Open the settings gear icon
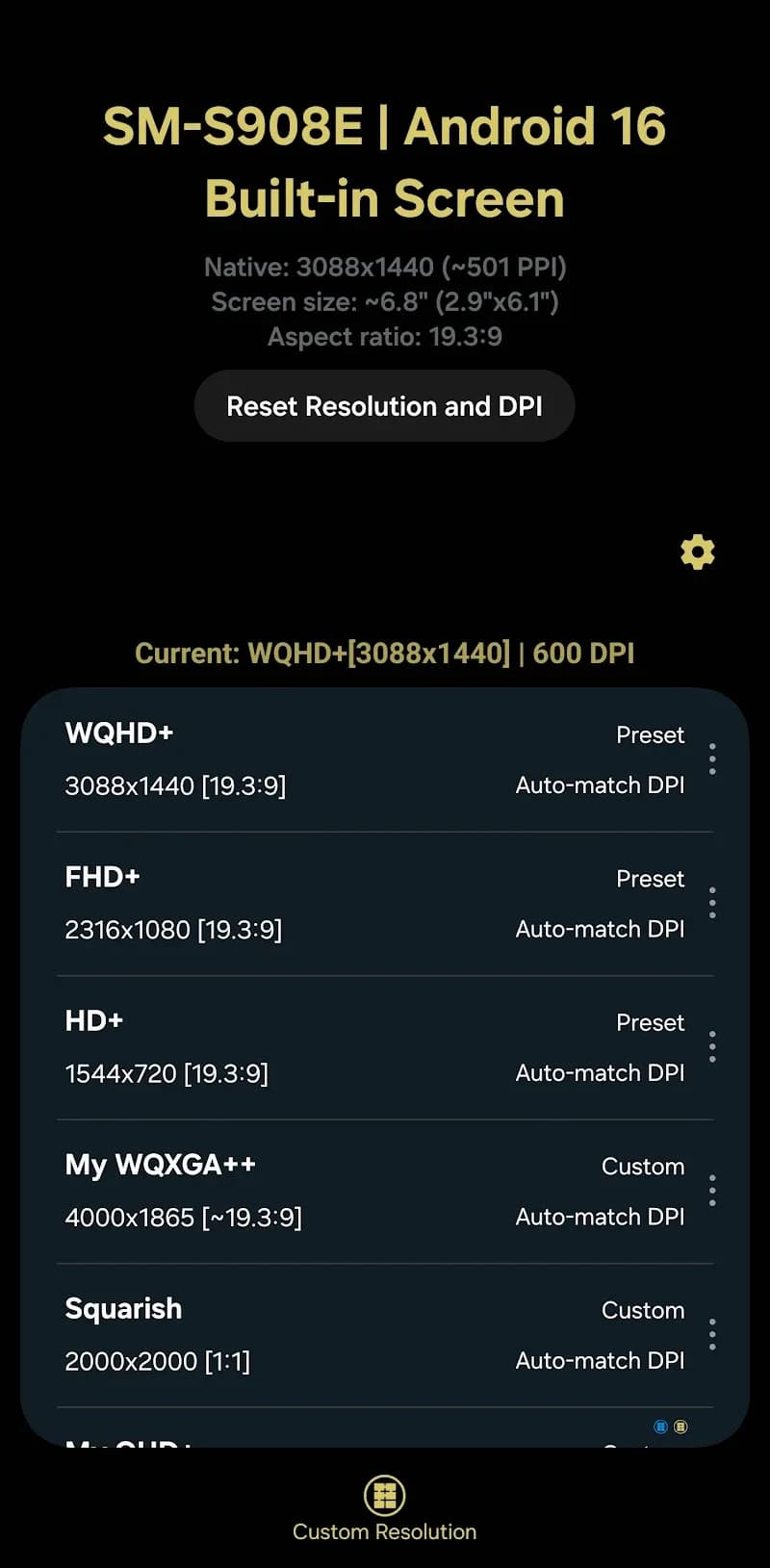This screenshot has width=770, height=1568. [x=697, y=552]
